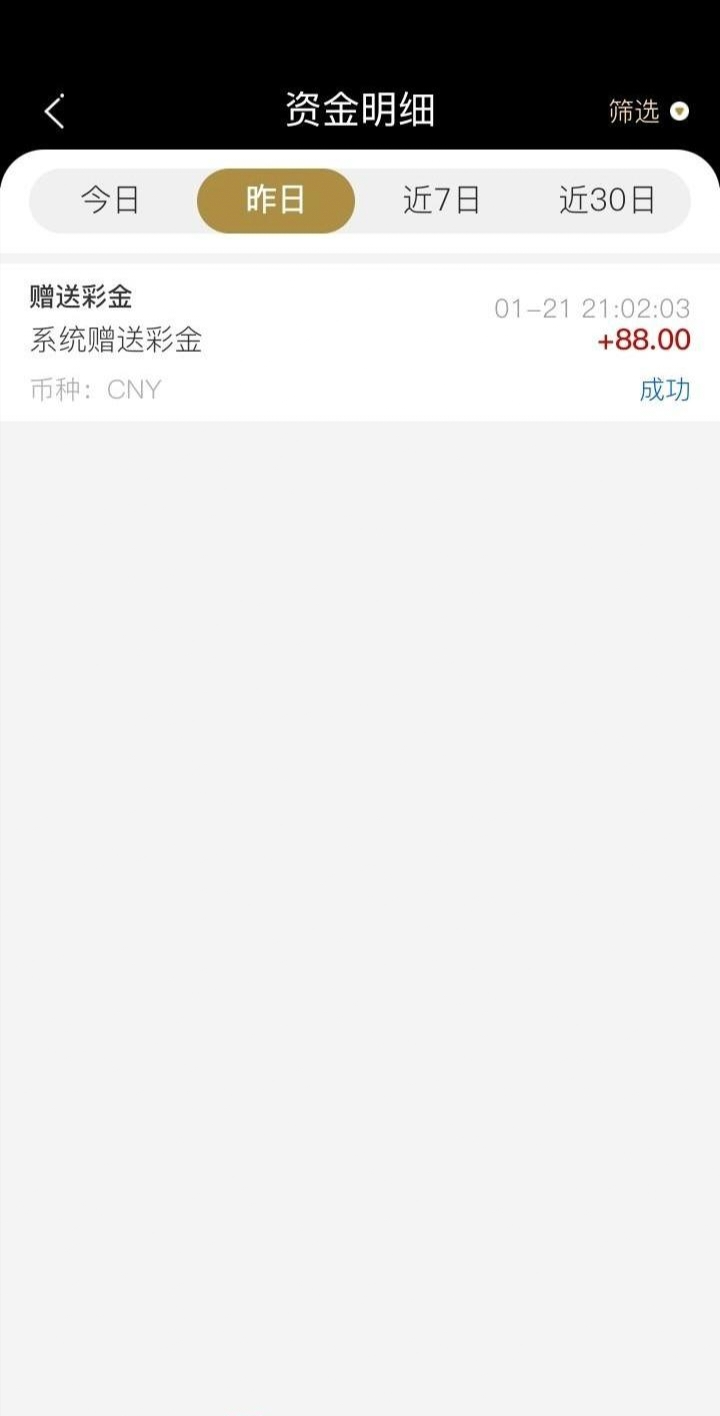The image size is (720, 1416).
Task: Select the 昨日 tab
Action: (276, 201)
